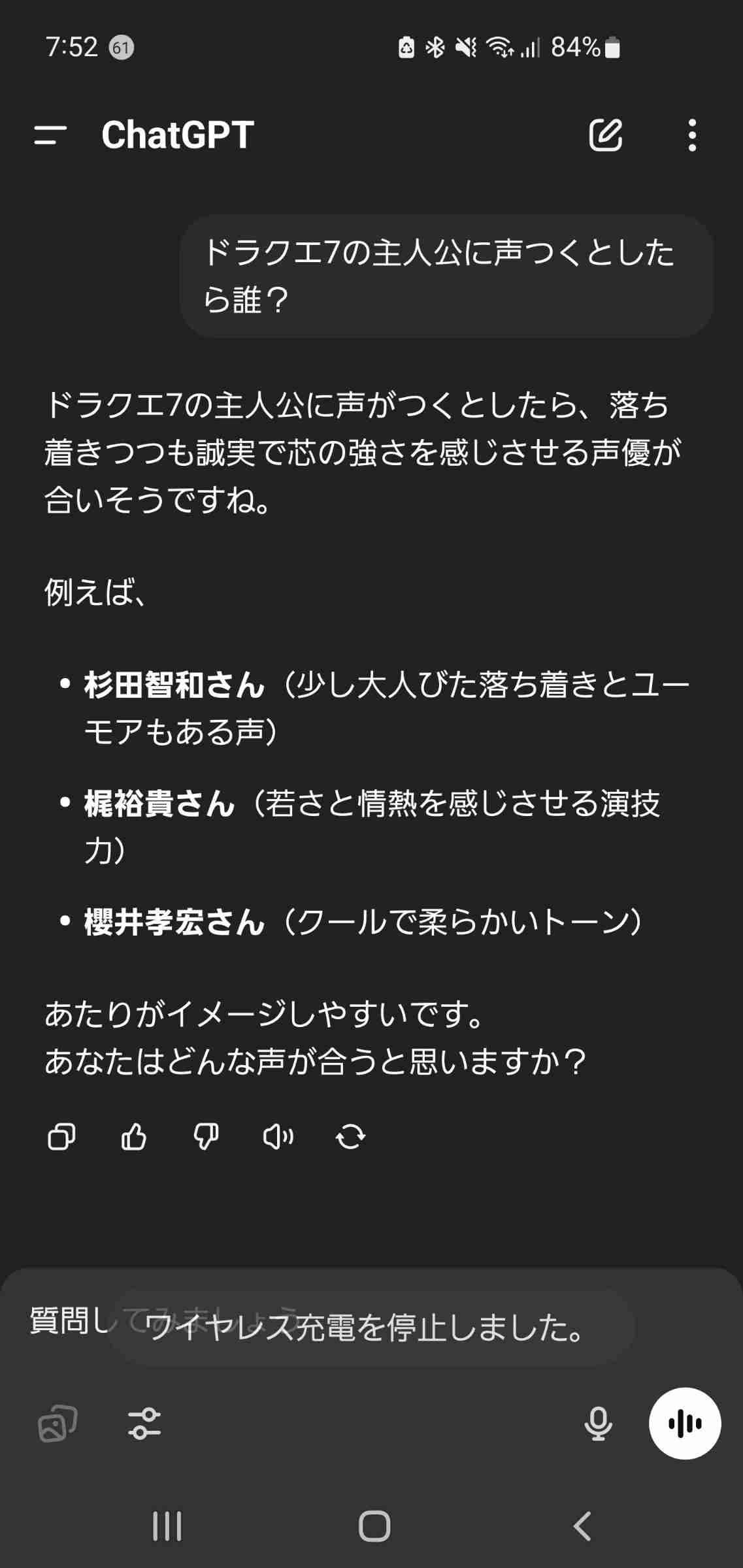The height and width of the screenshot is (1568, 743).
Task: Regenerate the response
Action: pos(350,1137)
